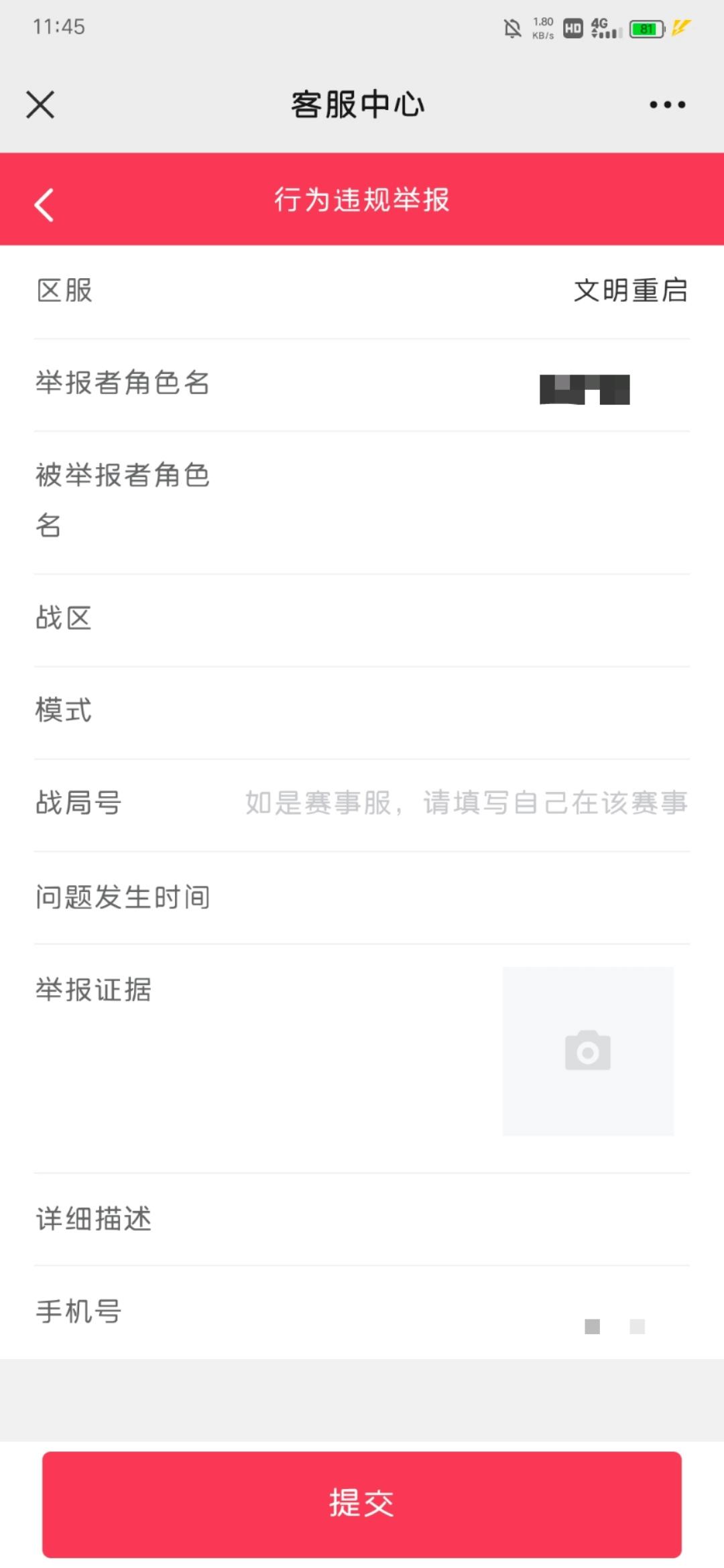Select the 区服 field showing 文明重启
Screen dimensions: 724x1568
[x=362, y=291]
